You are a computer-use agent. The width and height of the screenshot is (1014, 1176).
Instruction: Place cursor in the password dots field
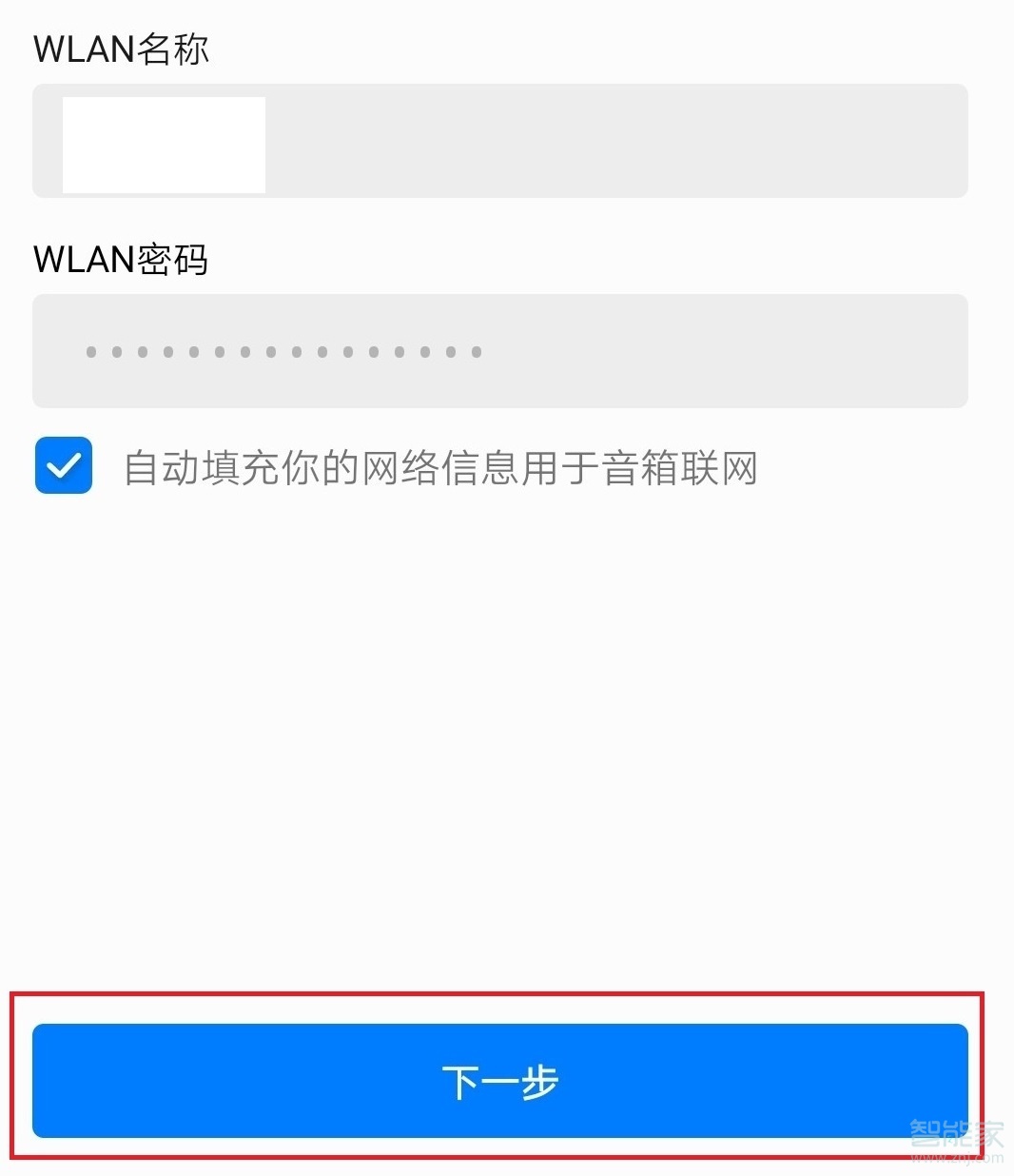(499, 351)
